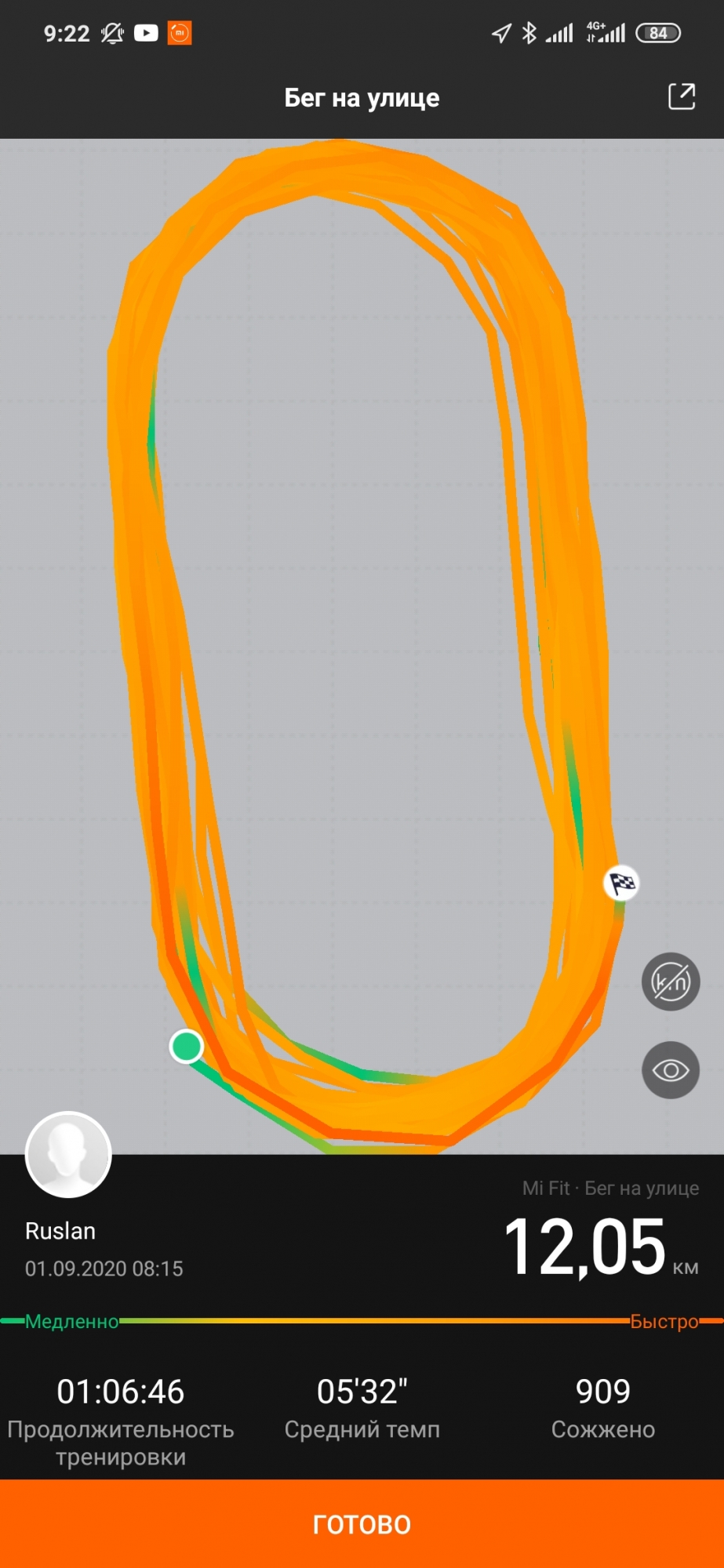Toggle kilometer markers on the map
This screenshot has width=724, height=1568.
(x=671, y=982)
